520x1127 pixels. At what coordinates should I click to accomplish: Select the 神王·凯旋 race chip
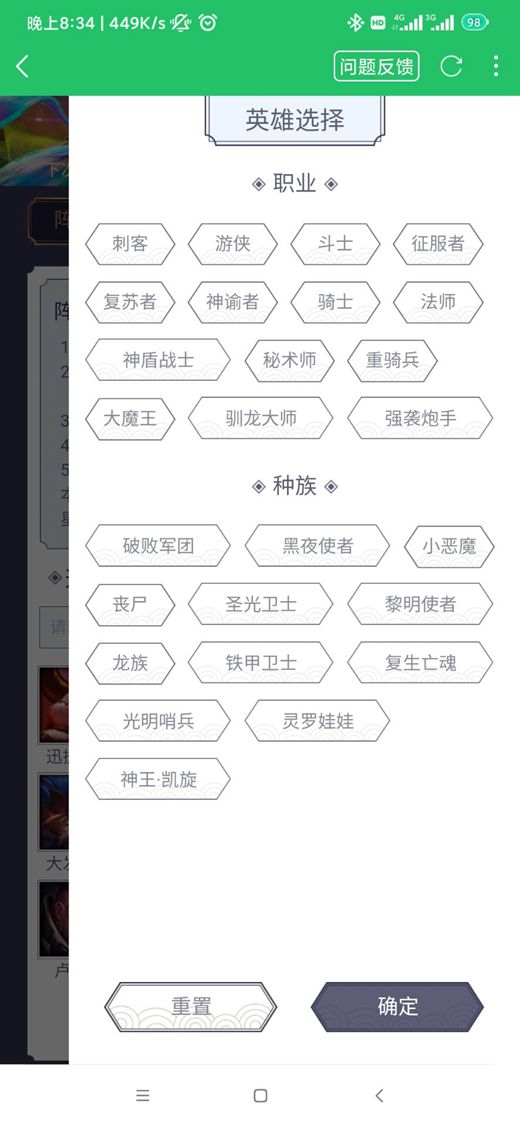point(158,778)
